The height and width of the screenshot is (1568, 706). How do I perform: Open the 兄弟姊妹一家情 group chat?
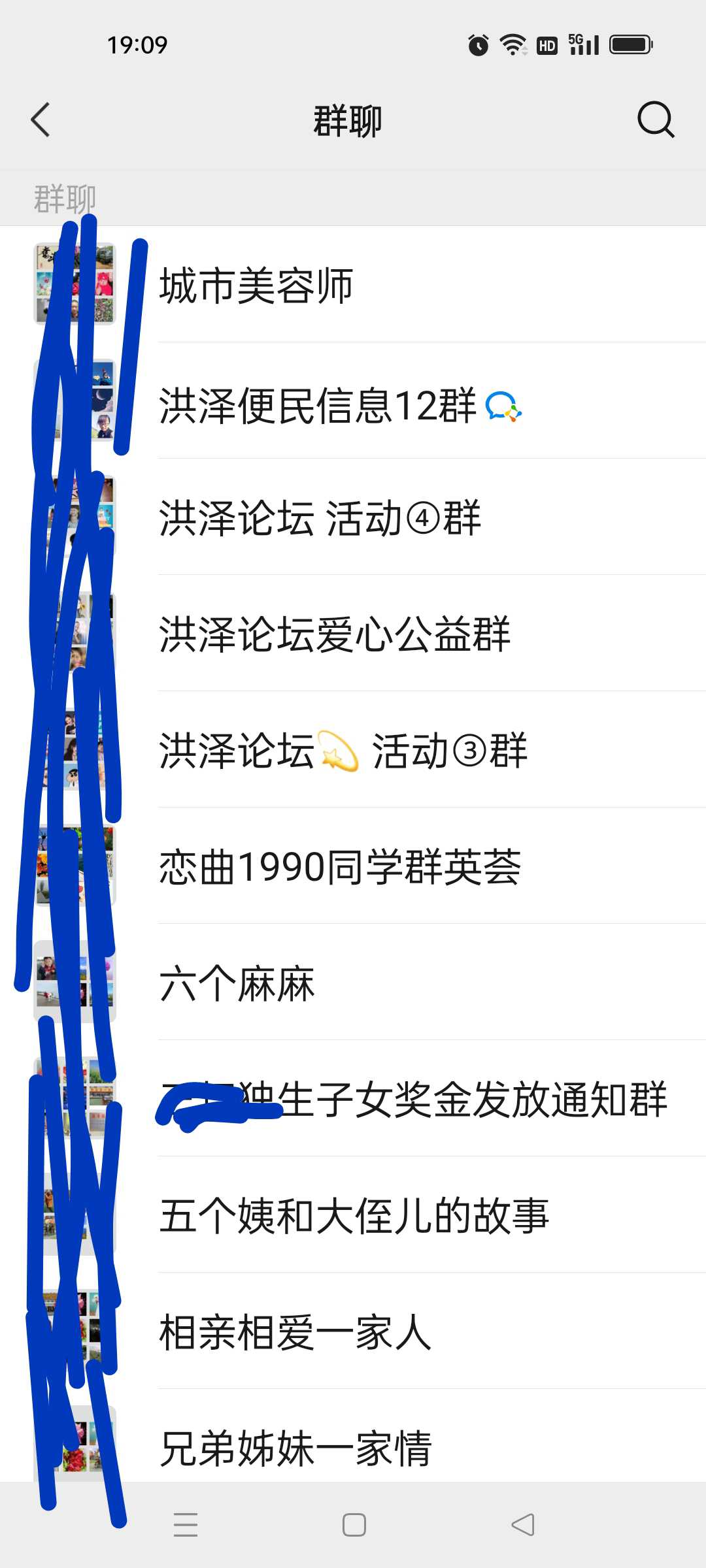point(353,1436)
